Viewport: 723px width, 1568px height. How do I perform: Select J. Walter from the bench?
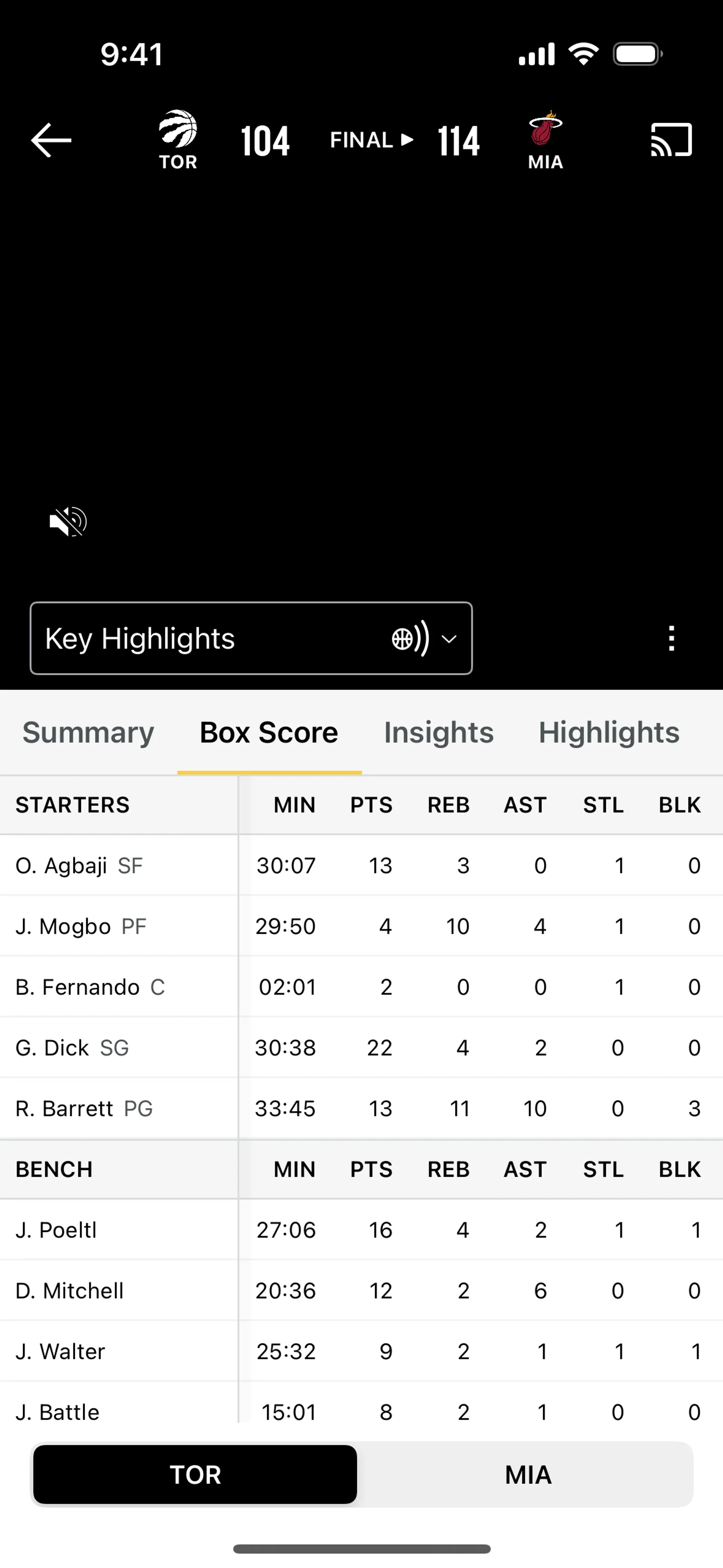coord(60,1352)
